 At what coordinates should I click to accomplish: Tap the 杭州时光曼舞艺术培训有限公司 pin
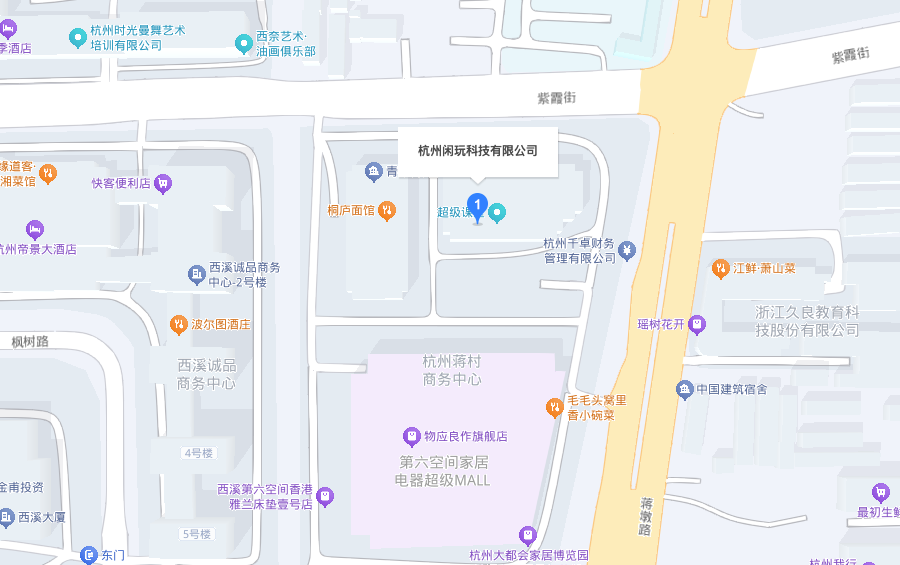(x=78, y=38)
